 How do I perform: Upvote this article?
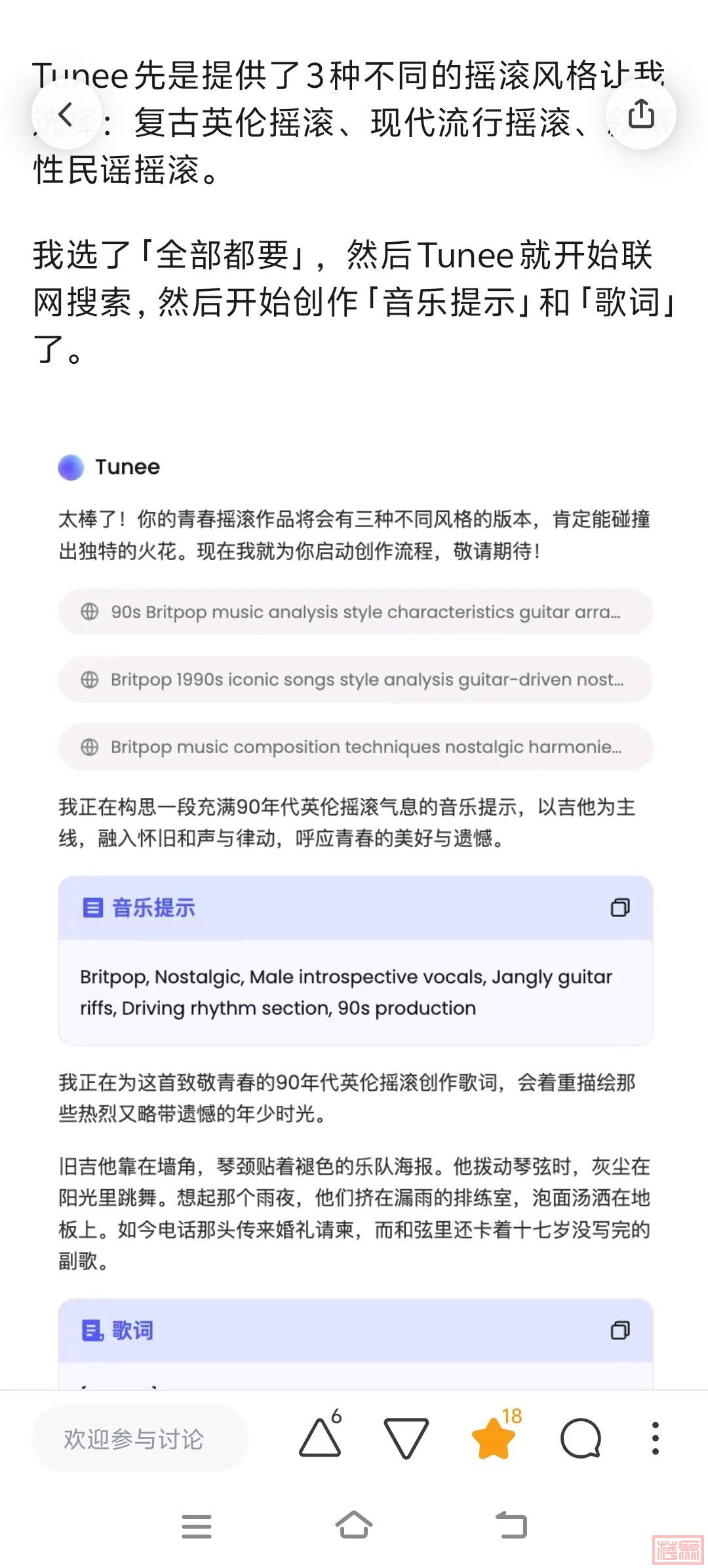tap(321, 1438)
